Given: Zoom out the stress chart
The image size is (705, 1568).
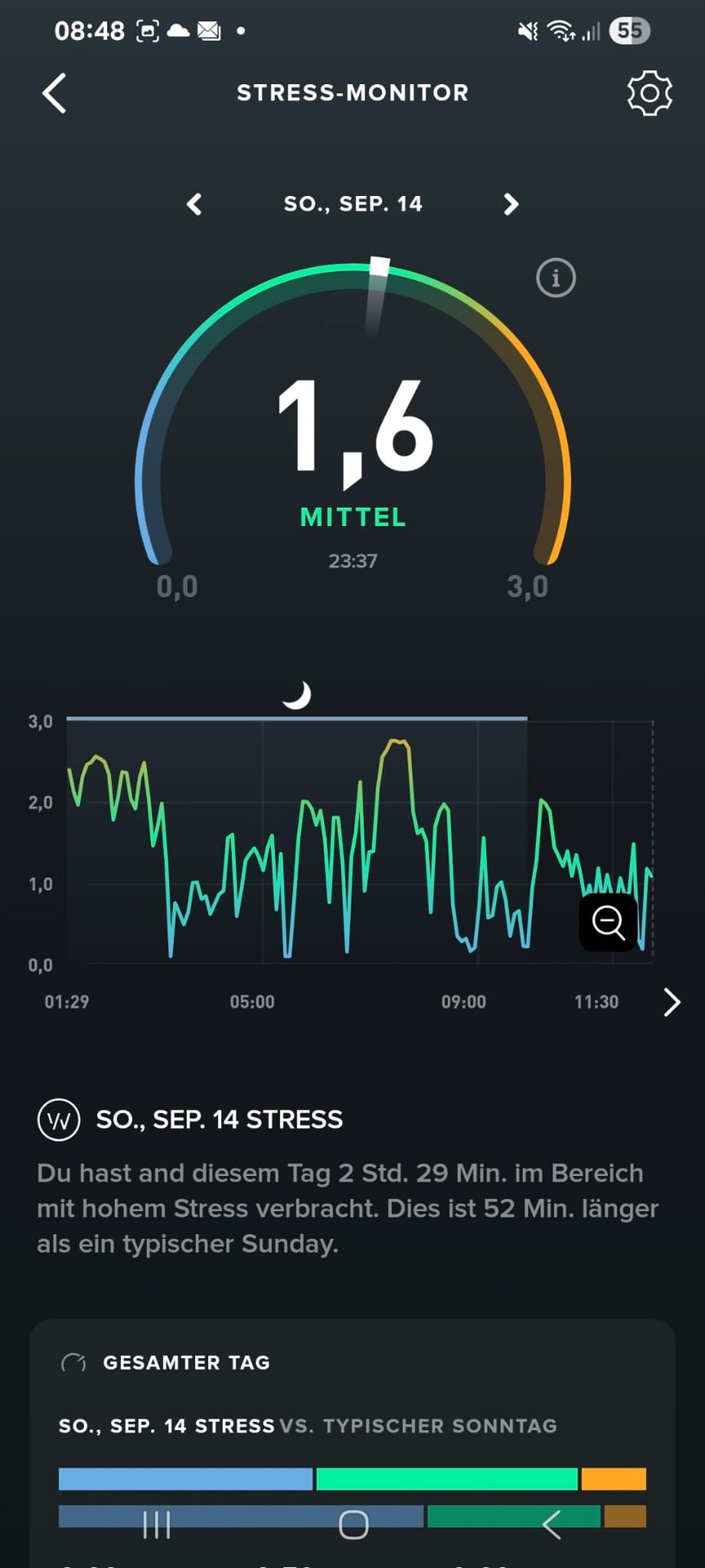Looking at the screenshot, I should [609, 922].
